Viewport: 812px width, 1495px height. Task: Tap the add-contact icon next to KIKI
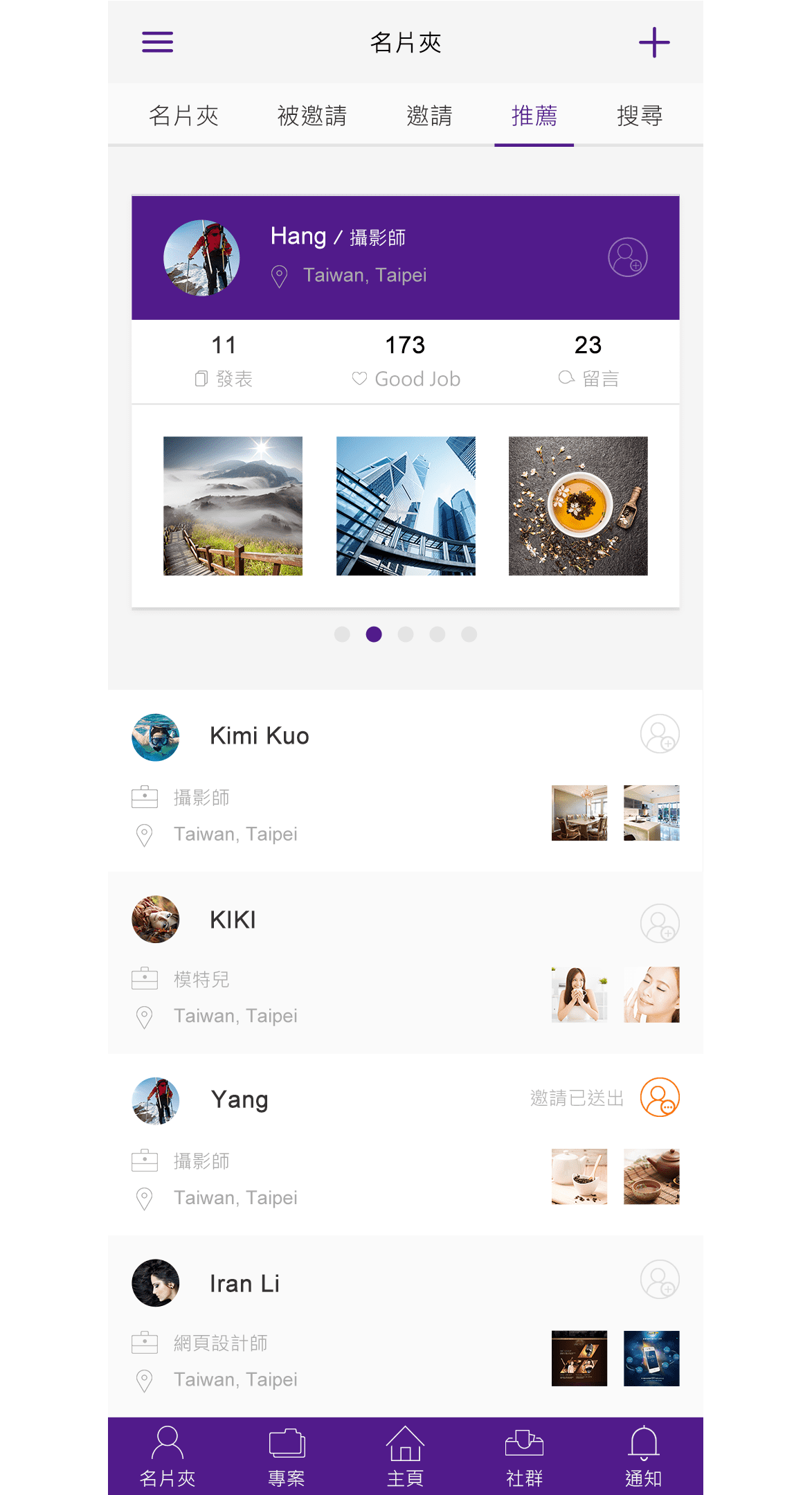pyautogui.click(x=660, y=924)
